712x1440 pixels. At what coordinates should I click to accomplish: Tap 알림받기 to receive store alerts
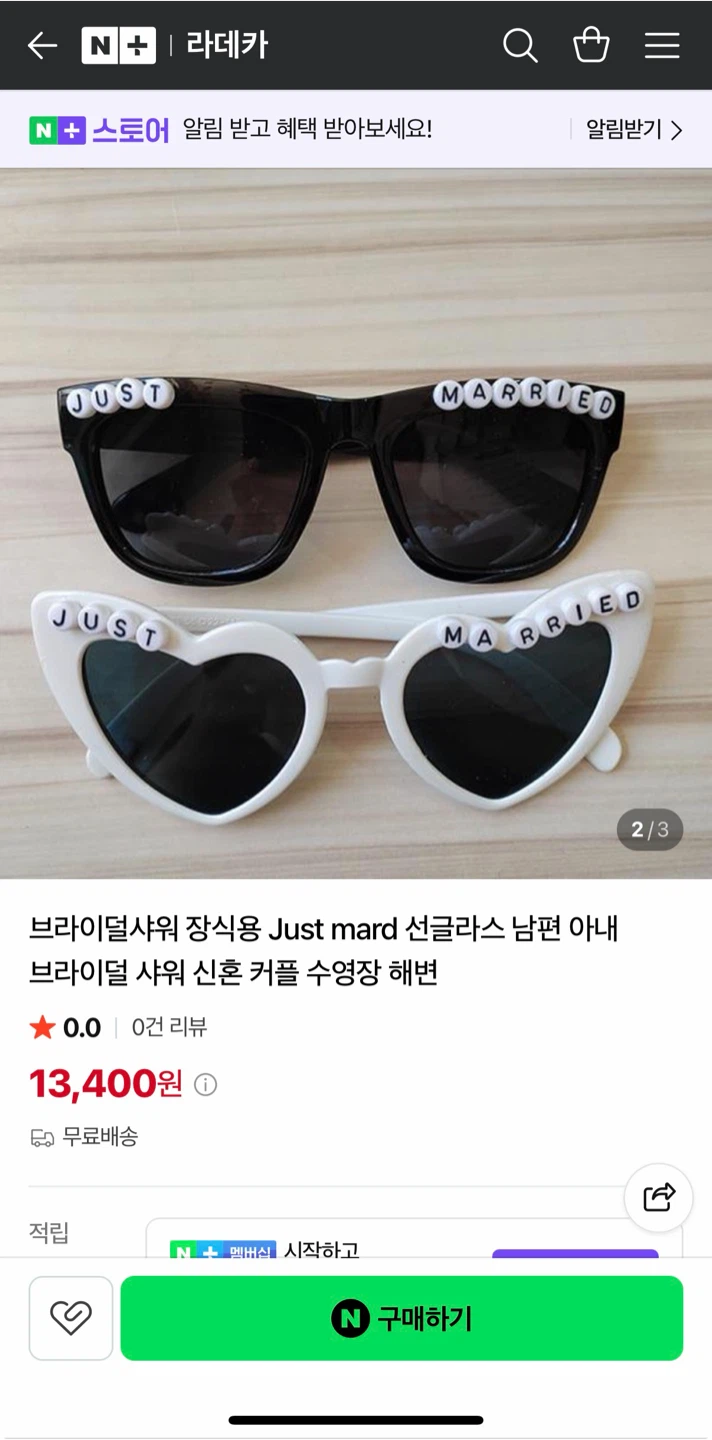[x=634, y=129]
